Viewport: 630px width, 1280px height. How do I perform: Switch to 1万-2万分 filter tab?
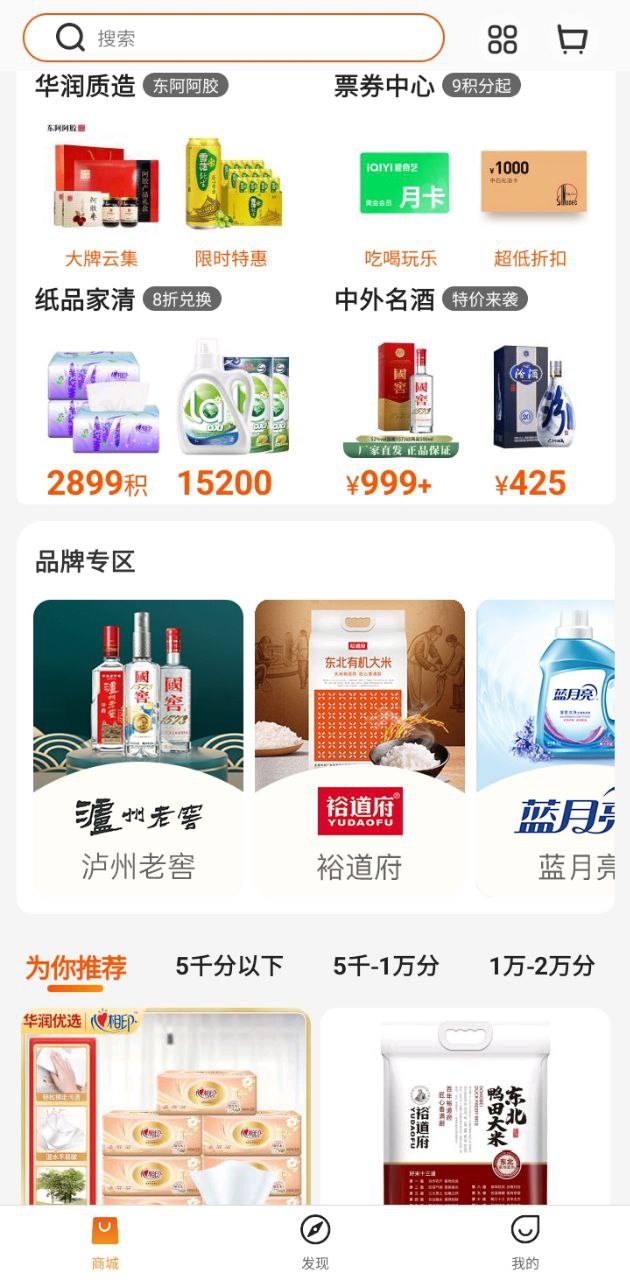541,966
